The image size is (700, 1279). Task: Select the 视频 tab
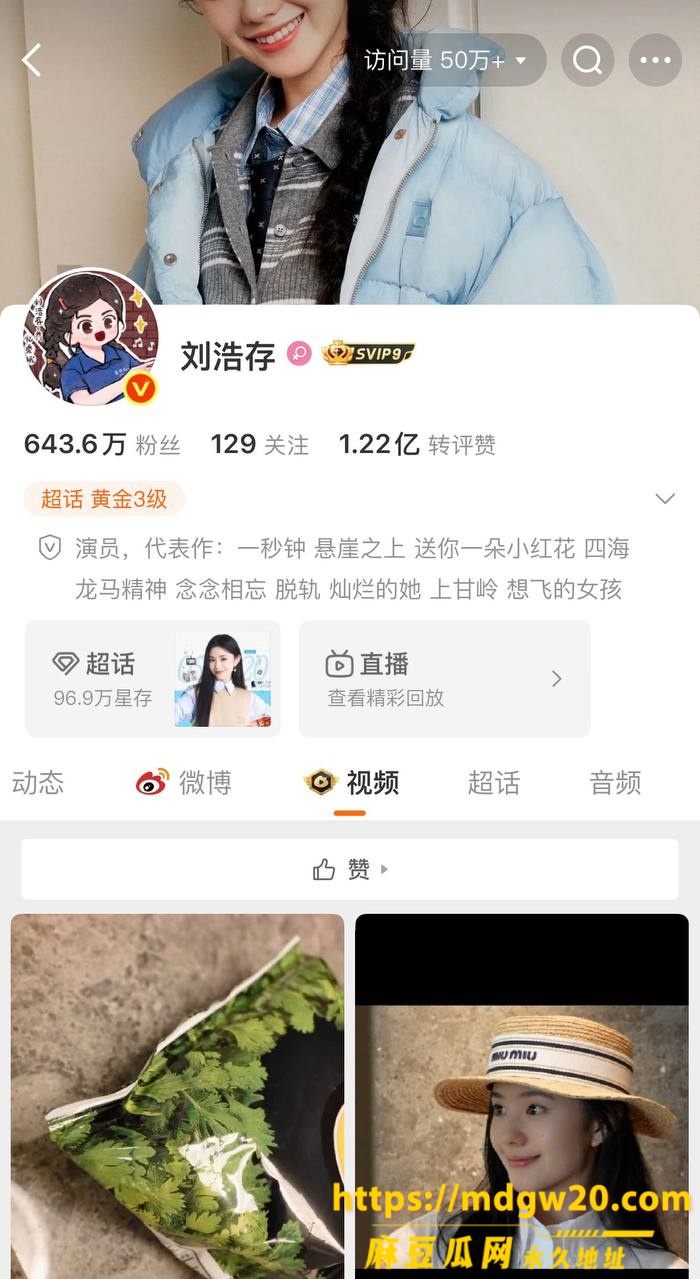tap(352, 782)
